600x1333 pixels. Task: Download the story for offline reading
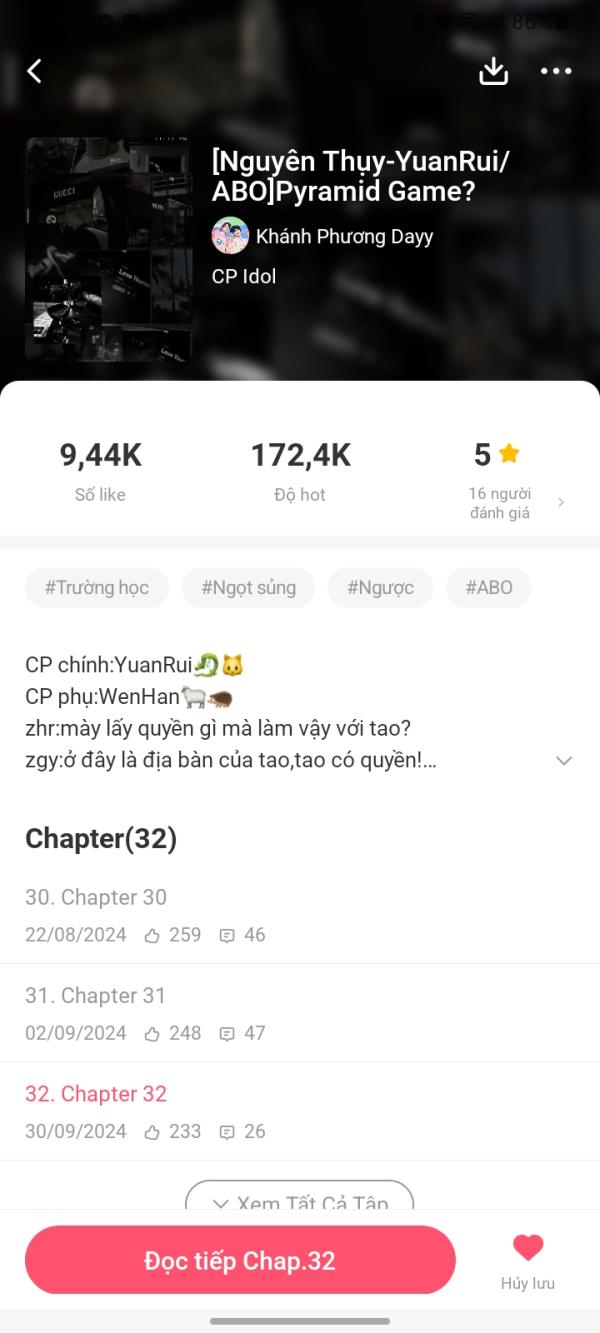(x=494, y=71)
